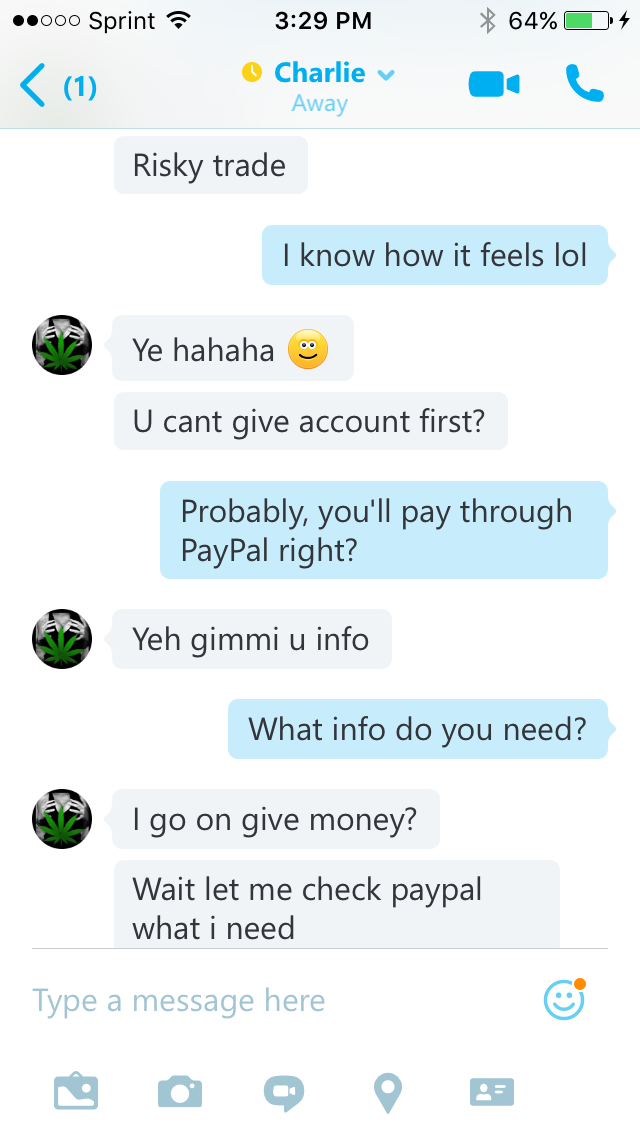Record a video message

click(x=283, y=1093)
